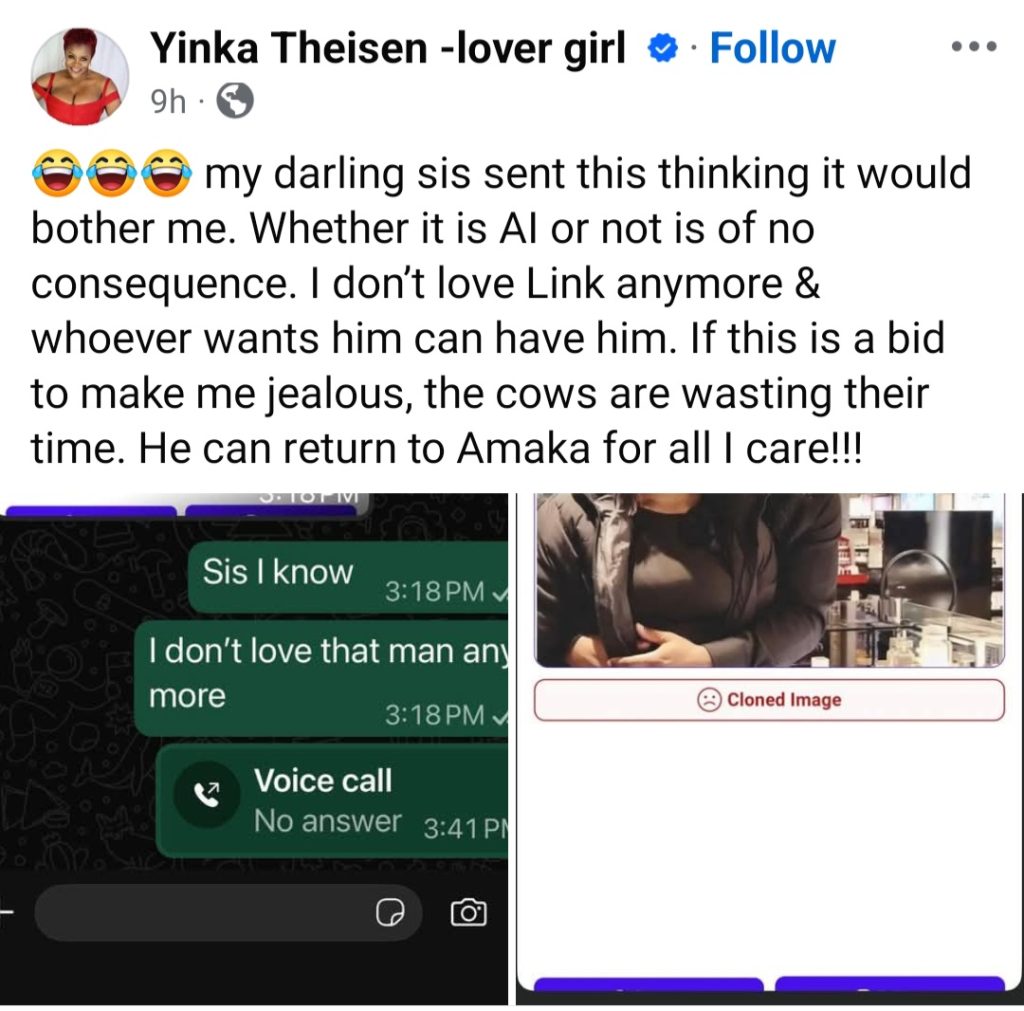Follow Yinka Theisen -lover girl
The width and height of the screenshot is (1024, 1011).
pos(771,49)
